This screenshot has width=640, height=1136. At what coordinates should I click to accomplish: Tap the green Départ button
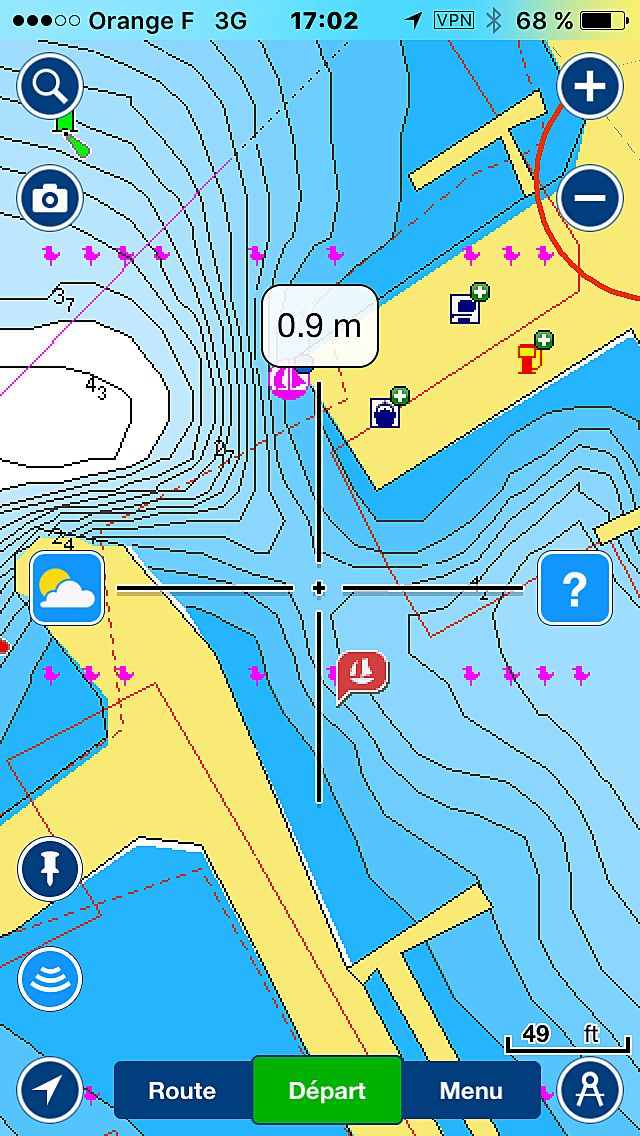327,1090
